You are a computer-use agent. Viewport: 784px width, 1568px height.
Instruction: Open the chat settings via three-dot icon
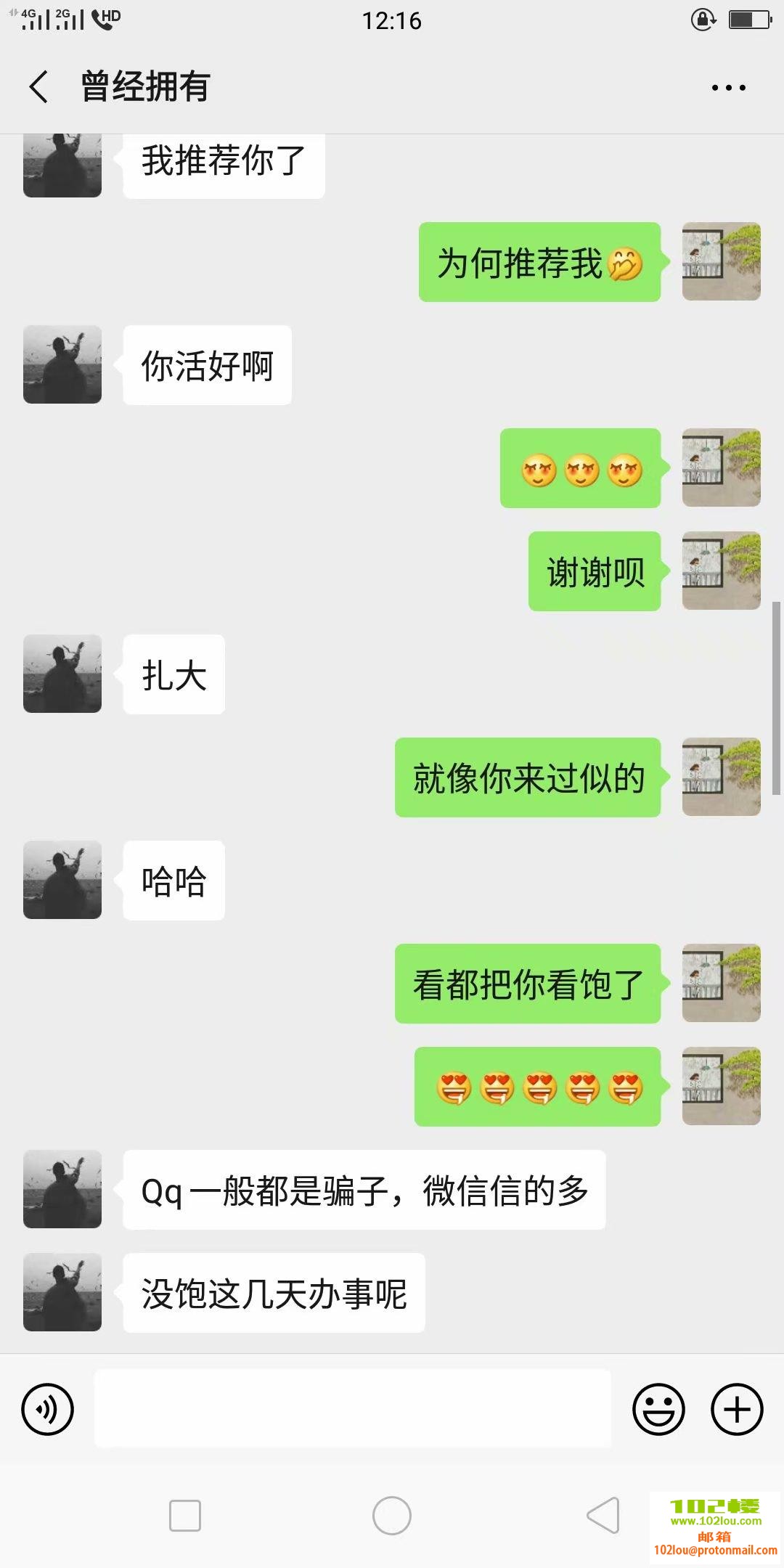(729, 86)
